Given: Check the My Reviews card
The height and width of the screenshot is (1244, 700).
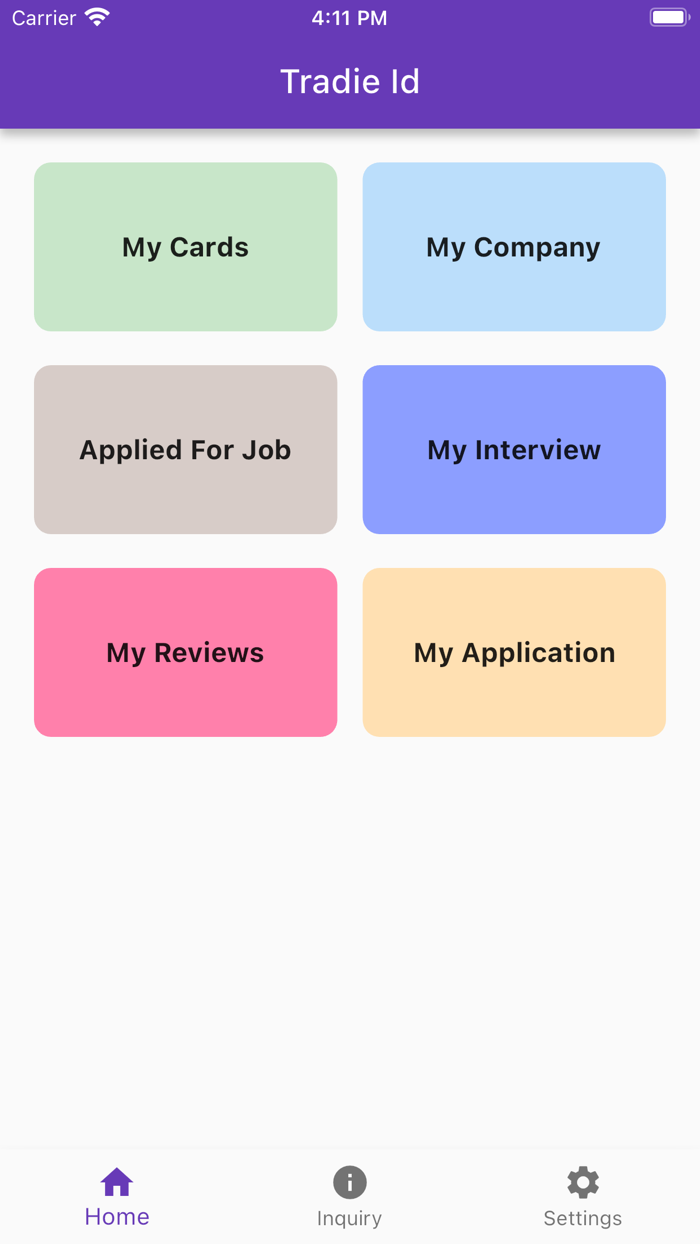Looking at the screenshot, I should pyautogui.click(x=185, y=653).
